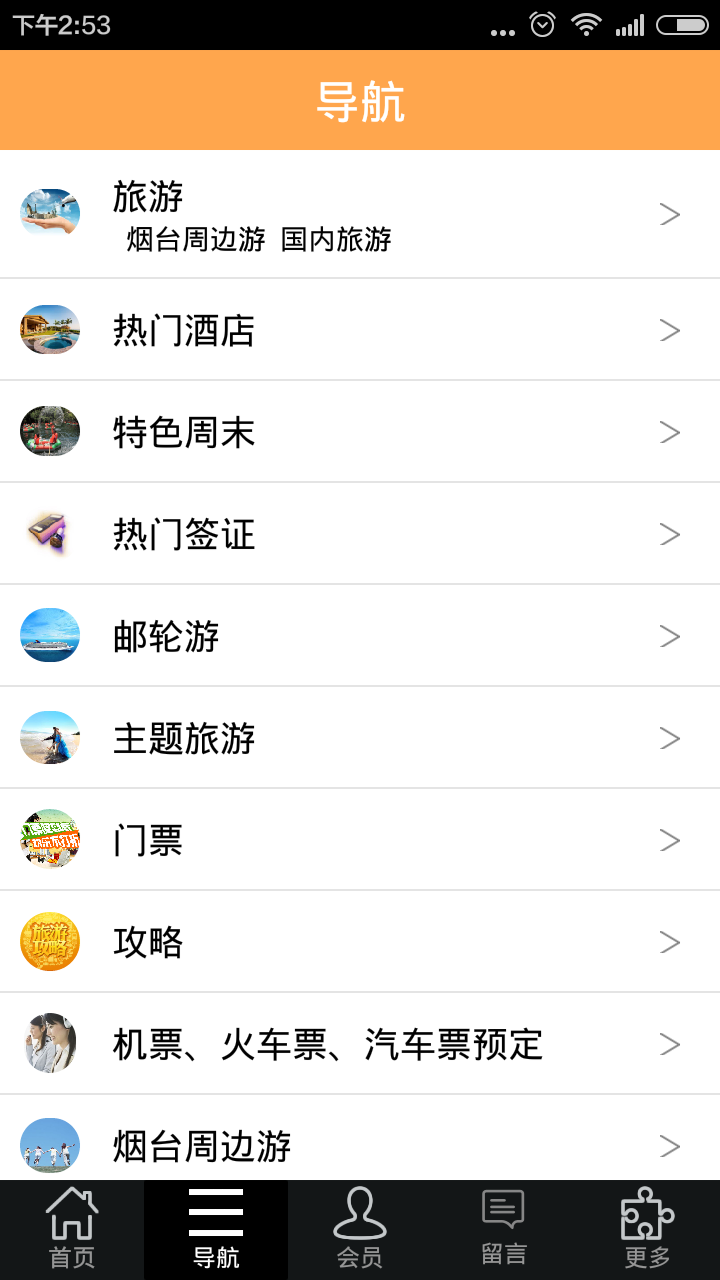Open 机票、火车票、汽车票预定 booking entry
Viewport: 720px width, 1280px height.
[326, 1043]
